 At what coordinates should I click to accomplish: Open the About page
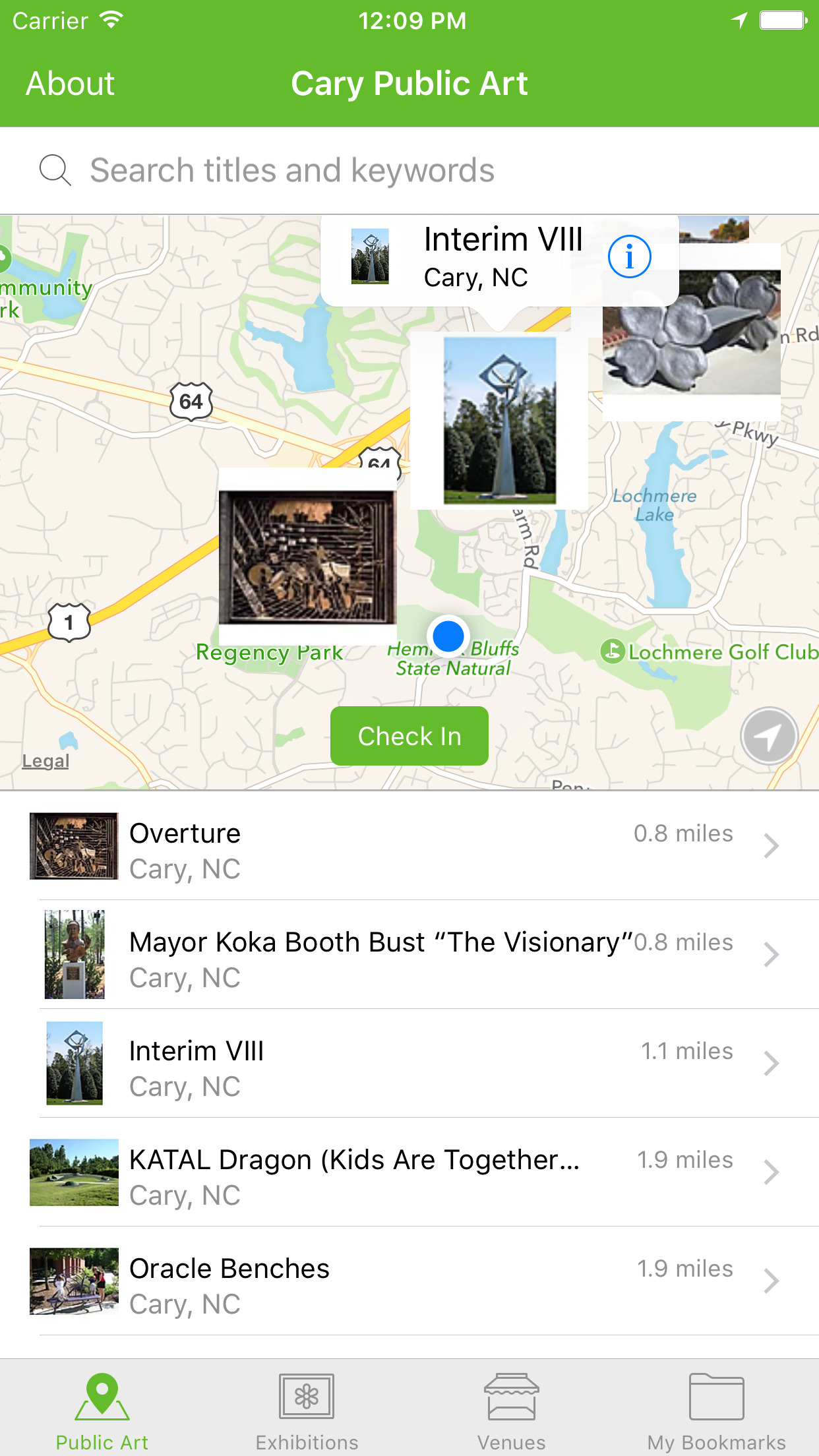(70, 84)
